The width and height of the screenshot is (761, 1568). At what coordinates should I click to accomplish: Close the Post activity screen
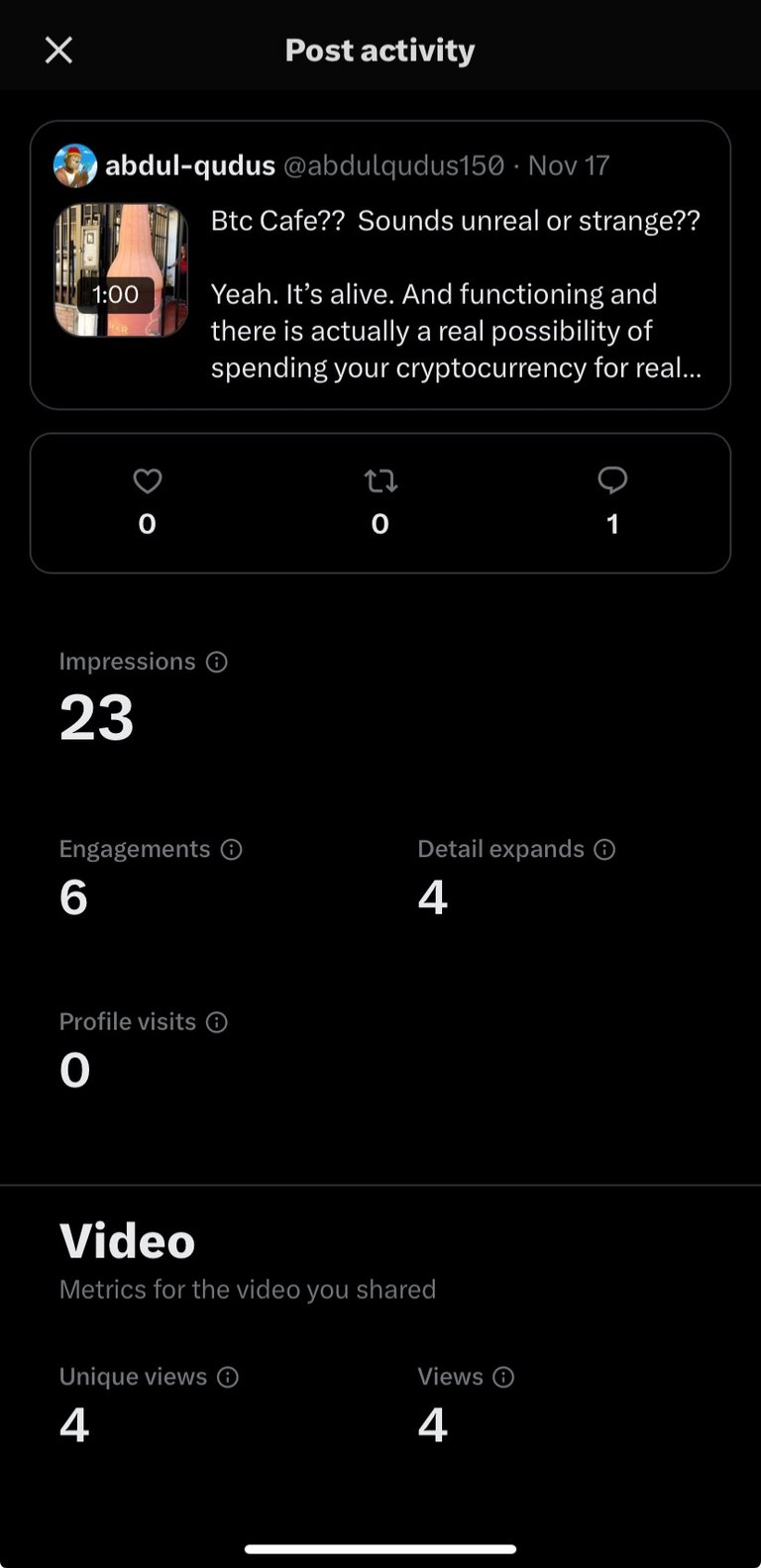coord(59,51)
